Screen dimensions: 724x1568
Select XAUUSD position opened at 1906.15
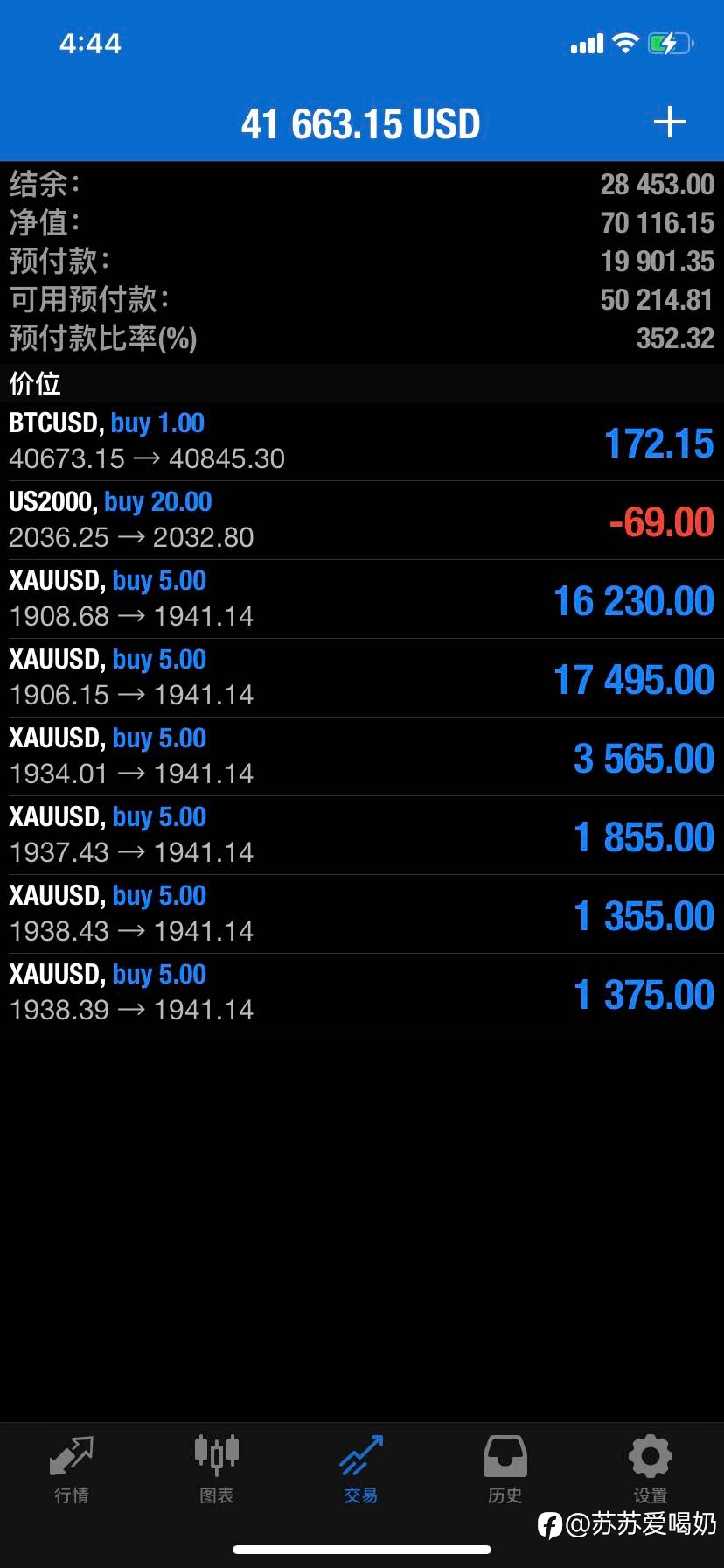(362, 678)
